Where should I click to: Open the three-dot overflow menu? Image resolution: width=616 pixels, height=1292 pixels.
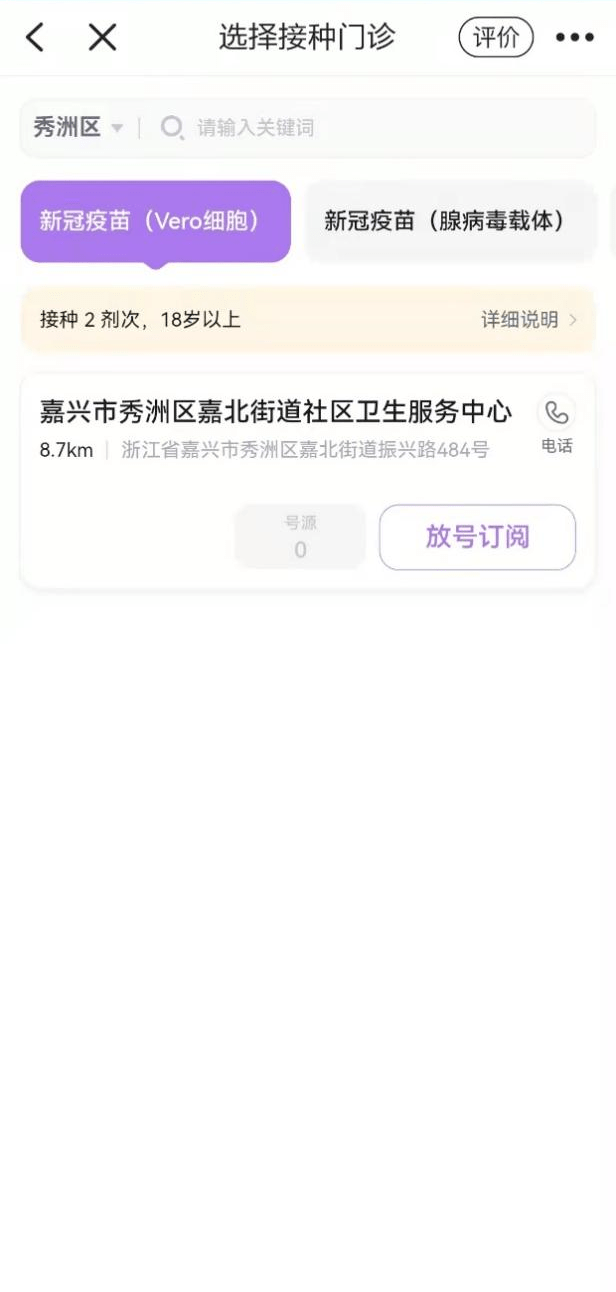point(574,38)
